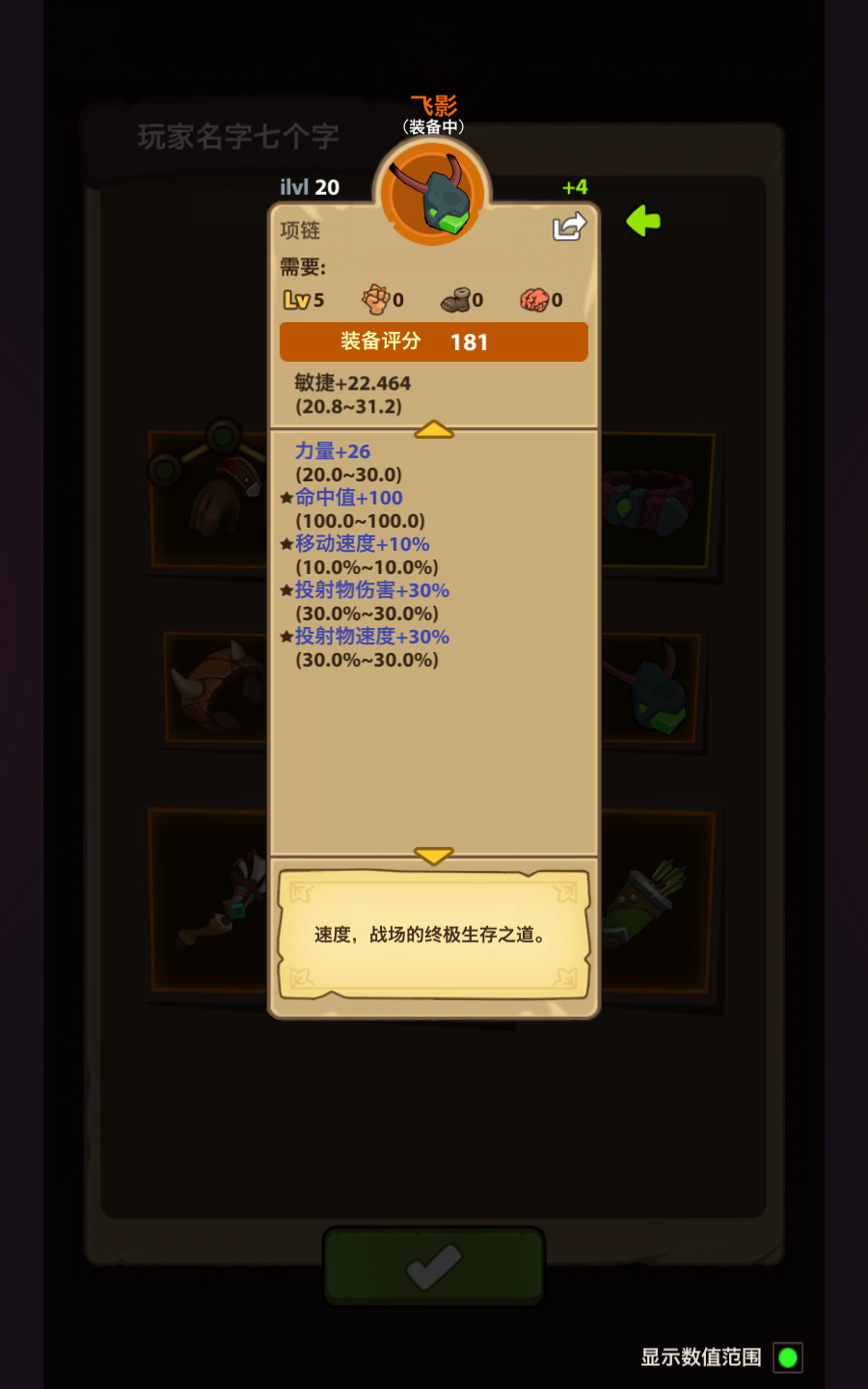Select the spiked bracer equipment slot
Screen dimensions: 868x1389
pos(217,687)
